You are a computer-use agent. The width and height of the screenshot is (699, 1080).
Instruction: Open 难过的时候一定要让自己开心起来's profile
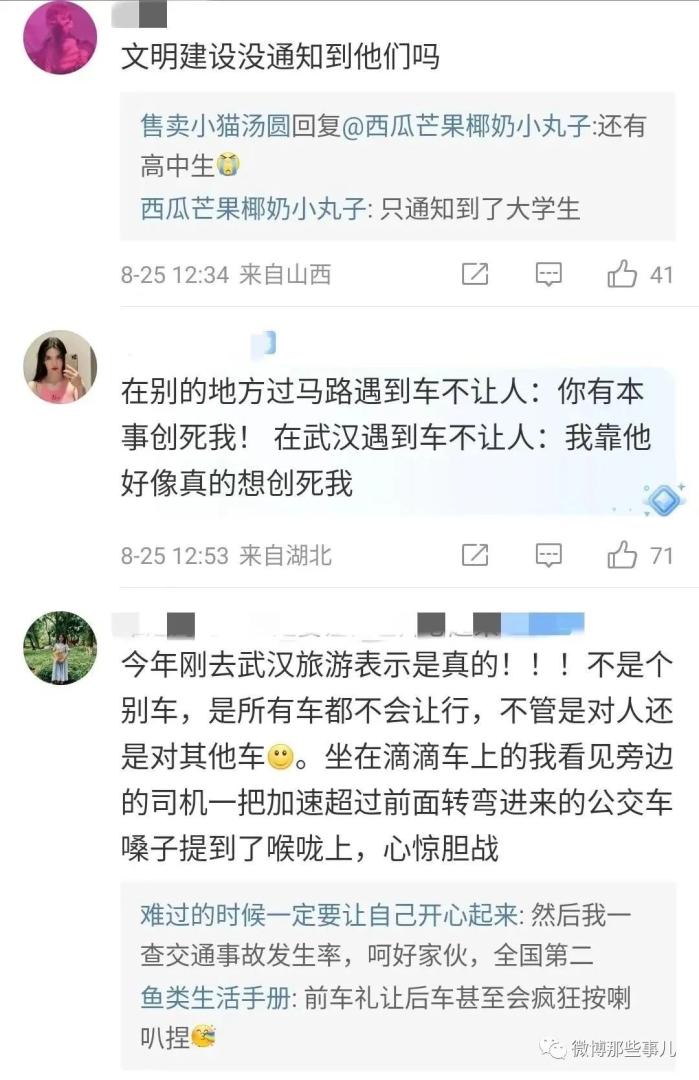(x=330, y=915)
